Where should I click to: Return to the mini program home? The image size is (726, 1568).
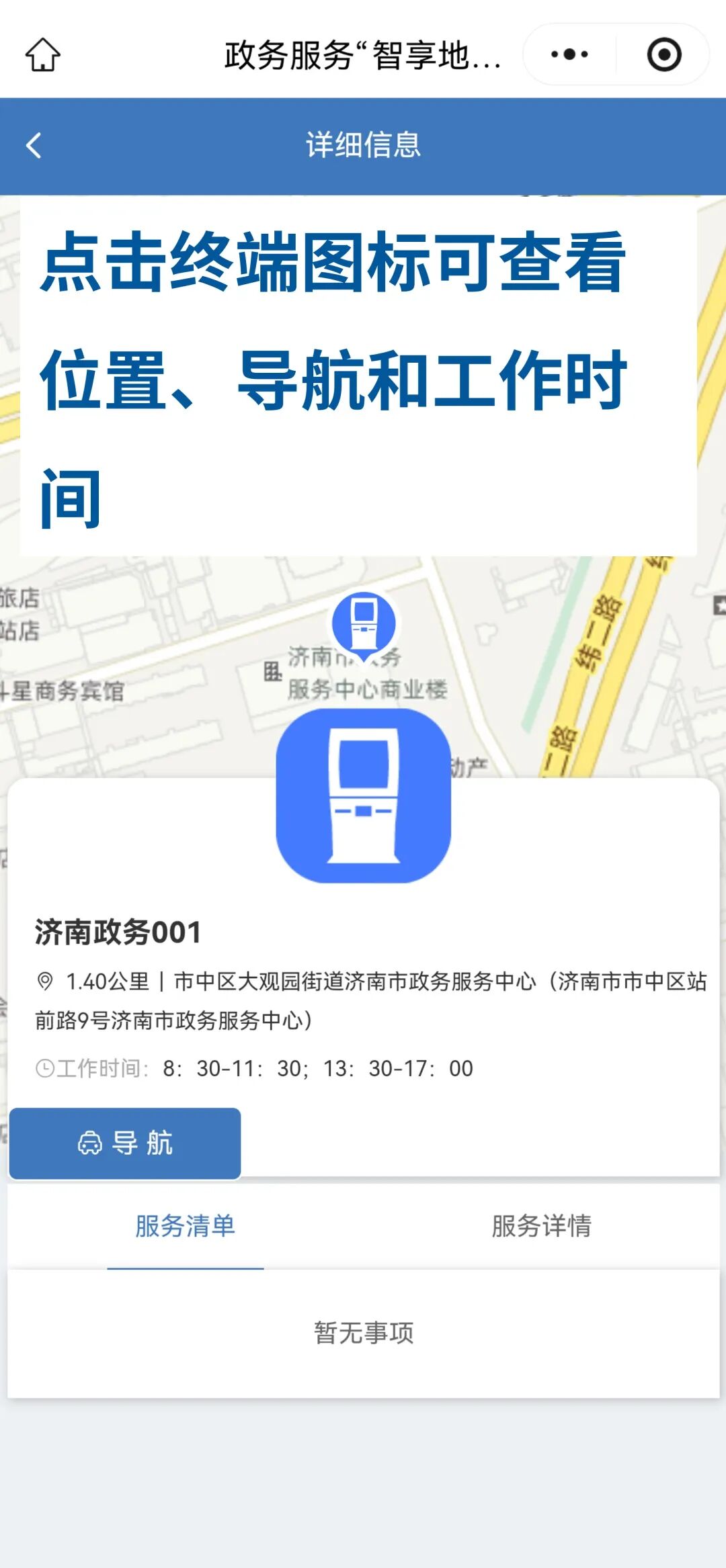coord(43,54)
